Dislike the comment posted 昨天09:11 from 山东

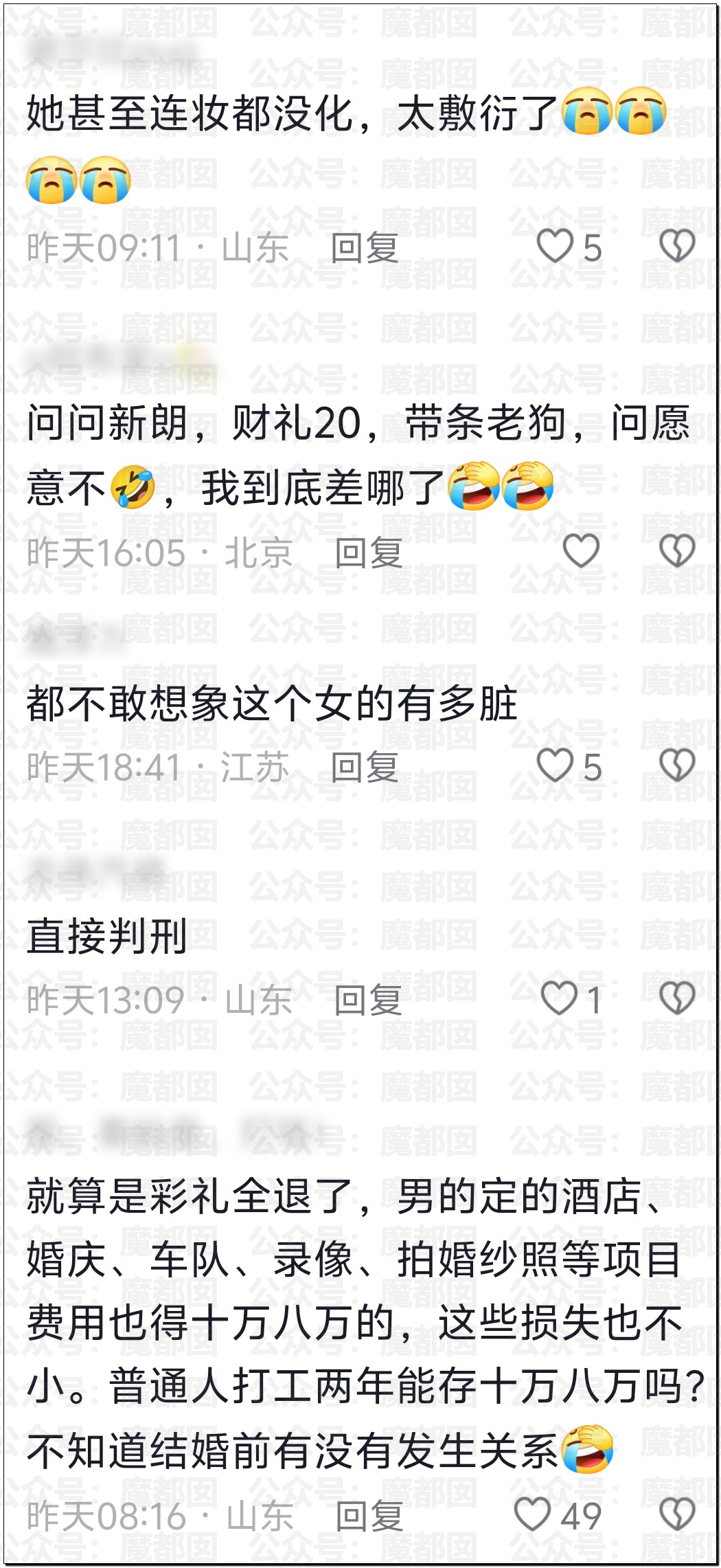click(677, 247)
